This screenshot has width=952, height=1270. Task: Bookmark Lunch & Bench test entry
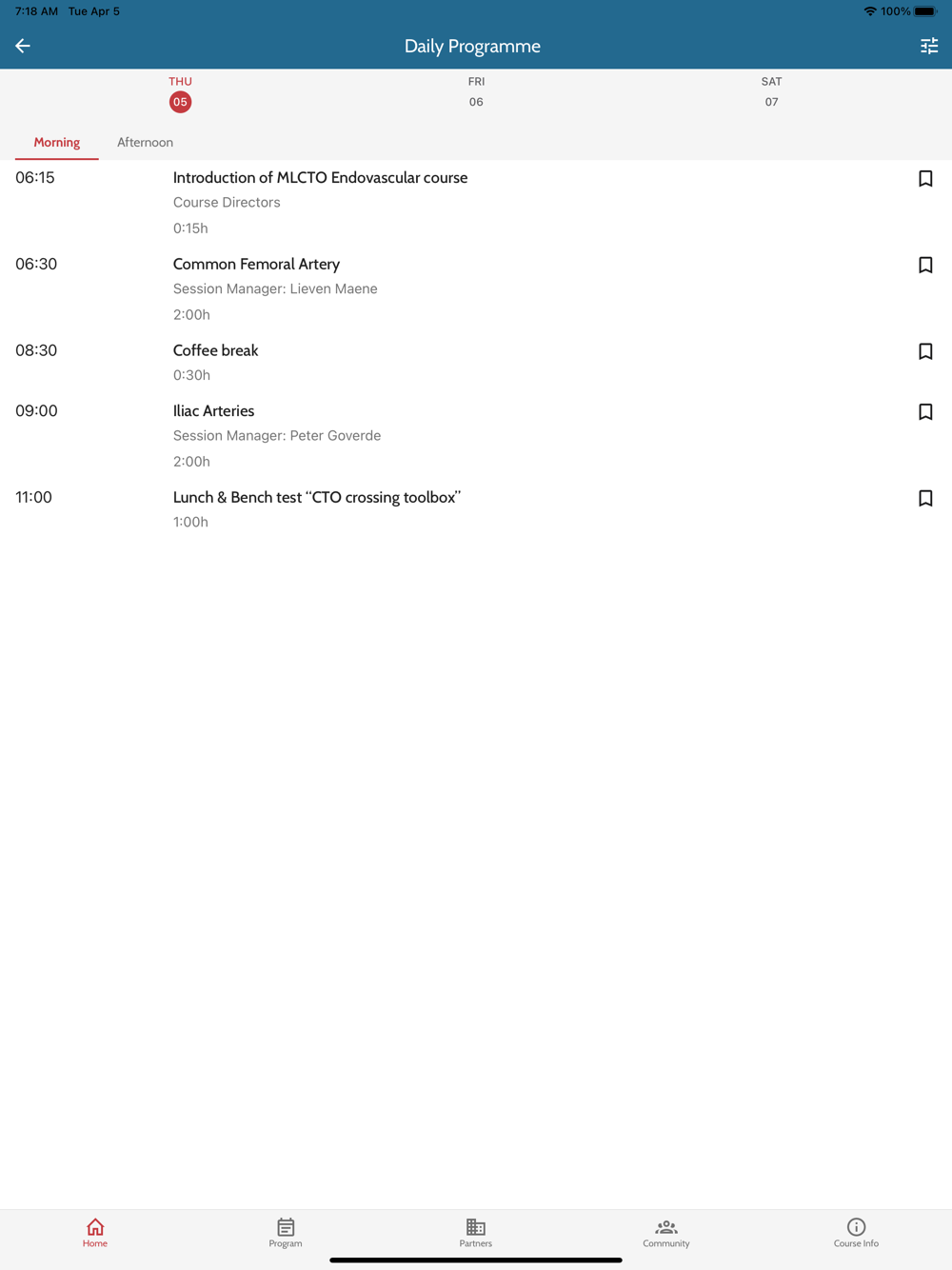point(925,499)
